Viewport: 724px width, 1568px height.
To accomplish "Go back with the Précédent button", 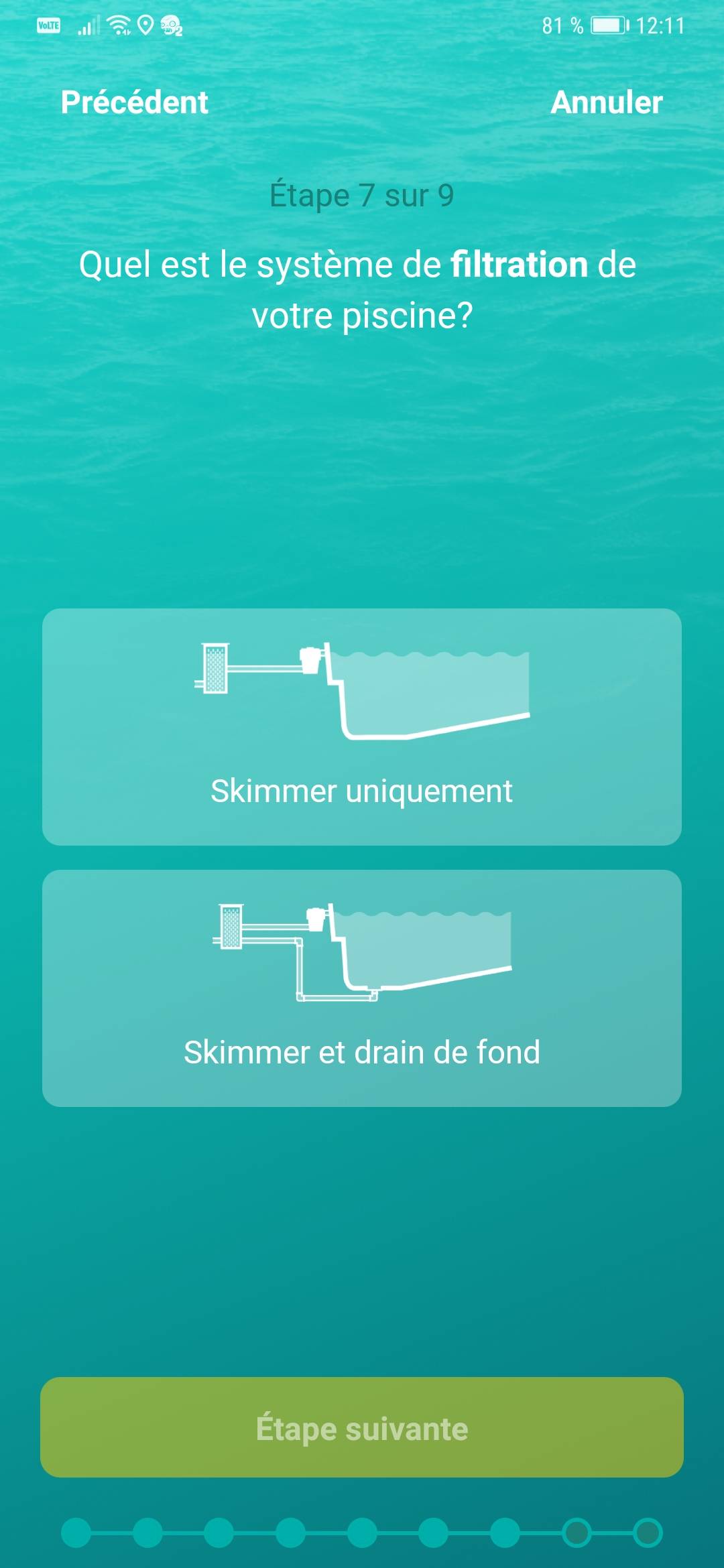I will click(134, 103).
